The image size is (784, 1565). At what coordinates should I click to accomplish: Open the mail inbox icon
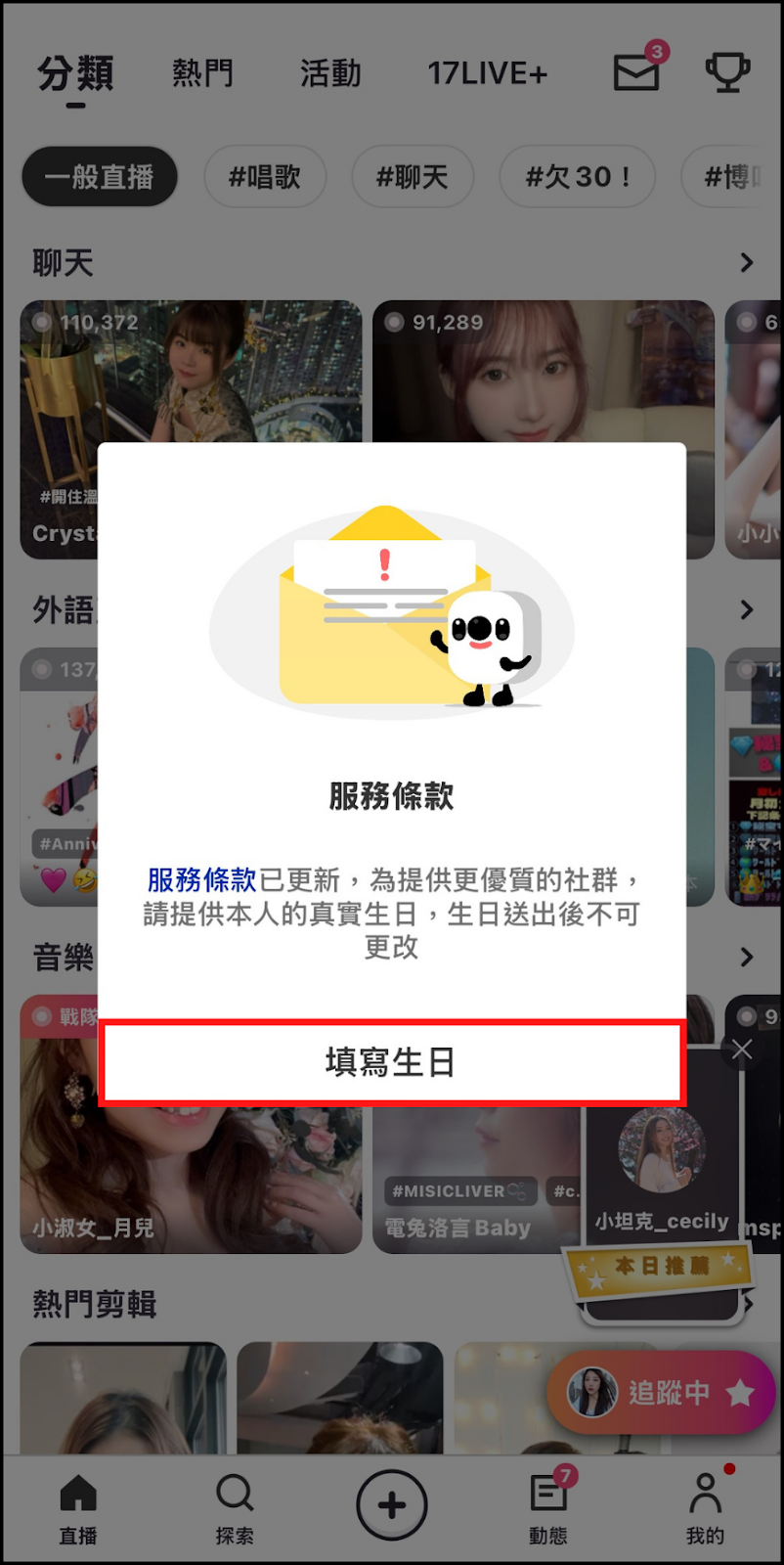click(x=636, y=72)
